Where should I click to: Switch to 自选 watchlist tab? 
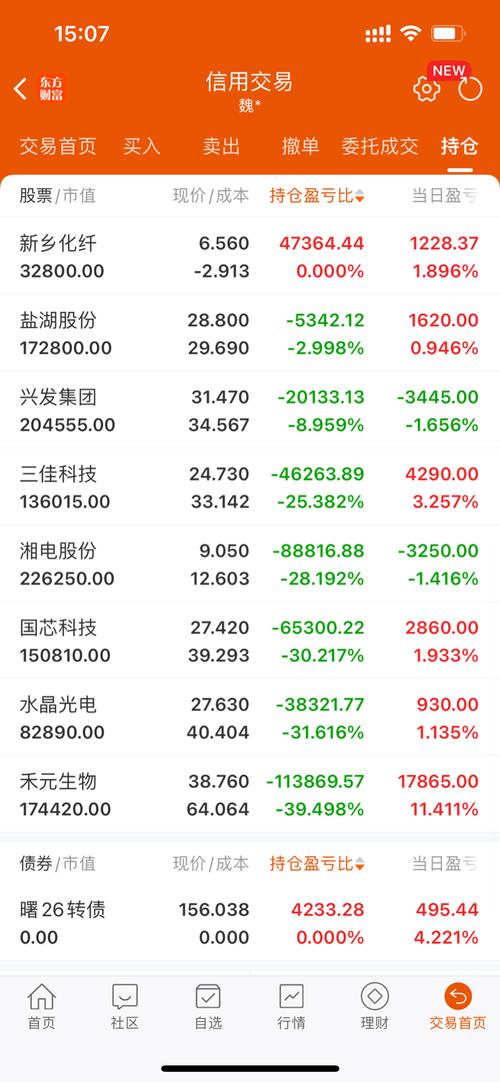point(208,1007)
